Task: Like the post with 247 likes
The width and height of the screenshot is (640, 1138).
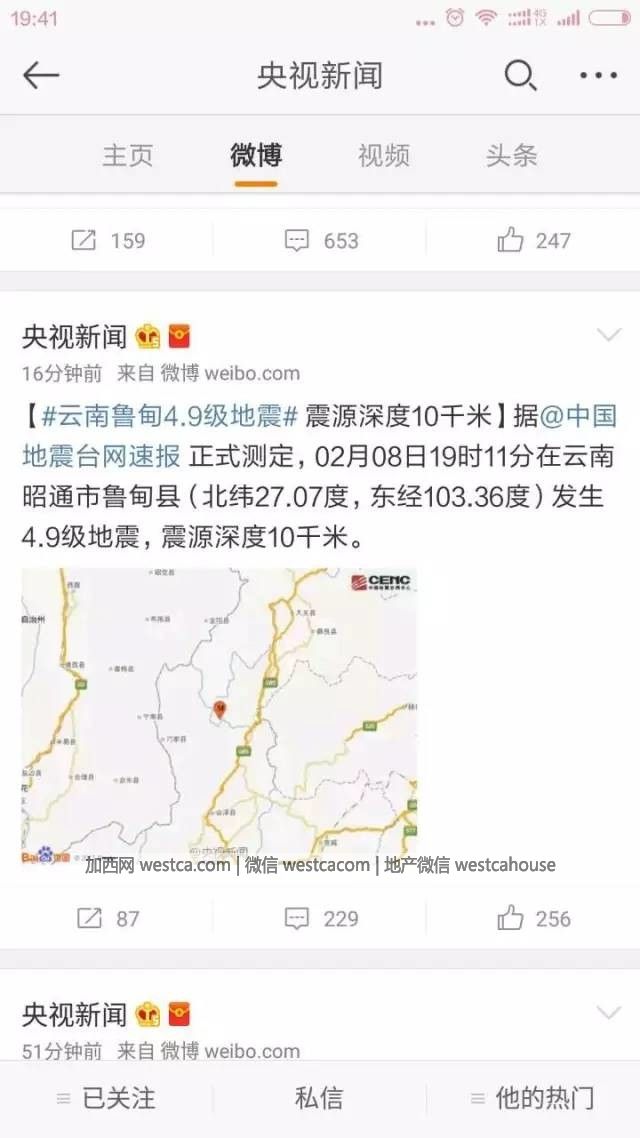Action: [x=533, y=240]
